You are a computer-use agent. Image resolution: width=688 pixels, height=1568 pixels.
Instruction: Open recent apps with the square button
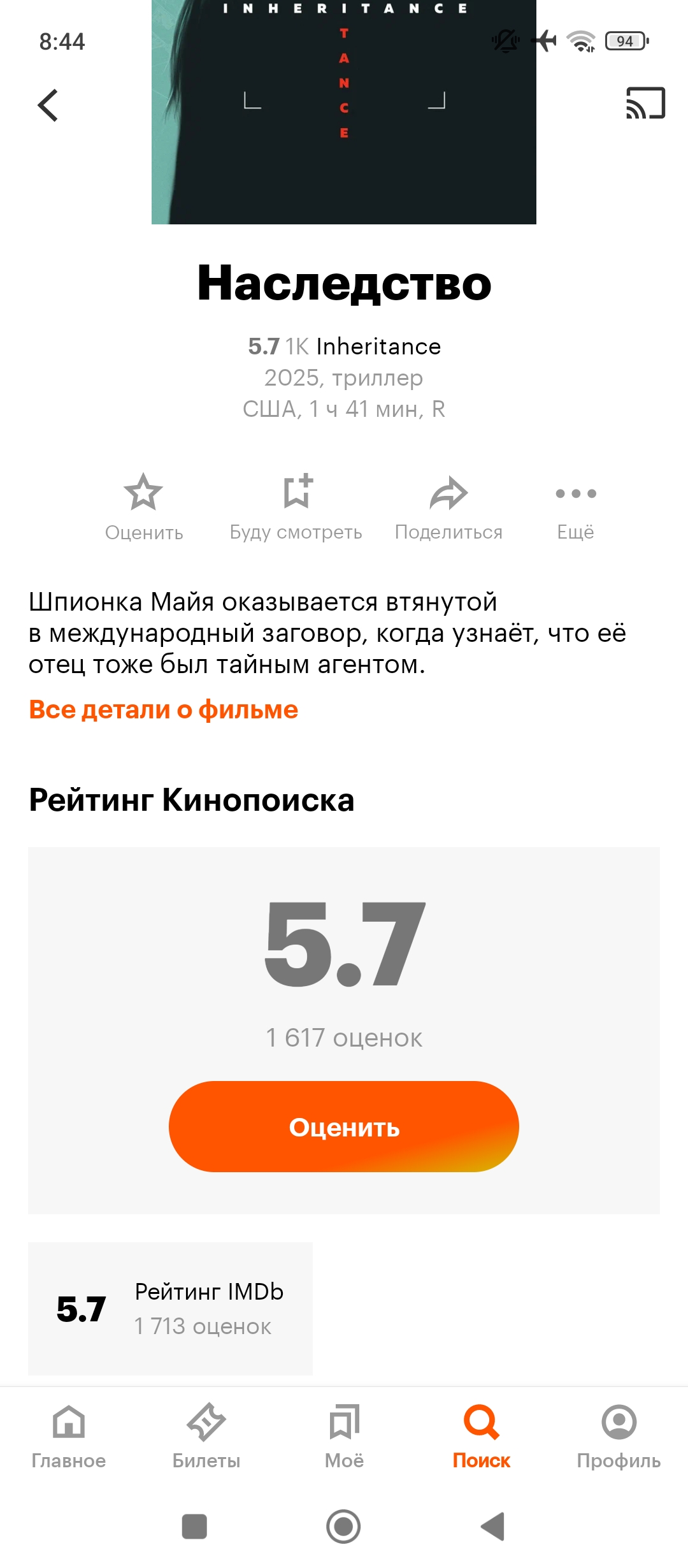pos(194,1527)
